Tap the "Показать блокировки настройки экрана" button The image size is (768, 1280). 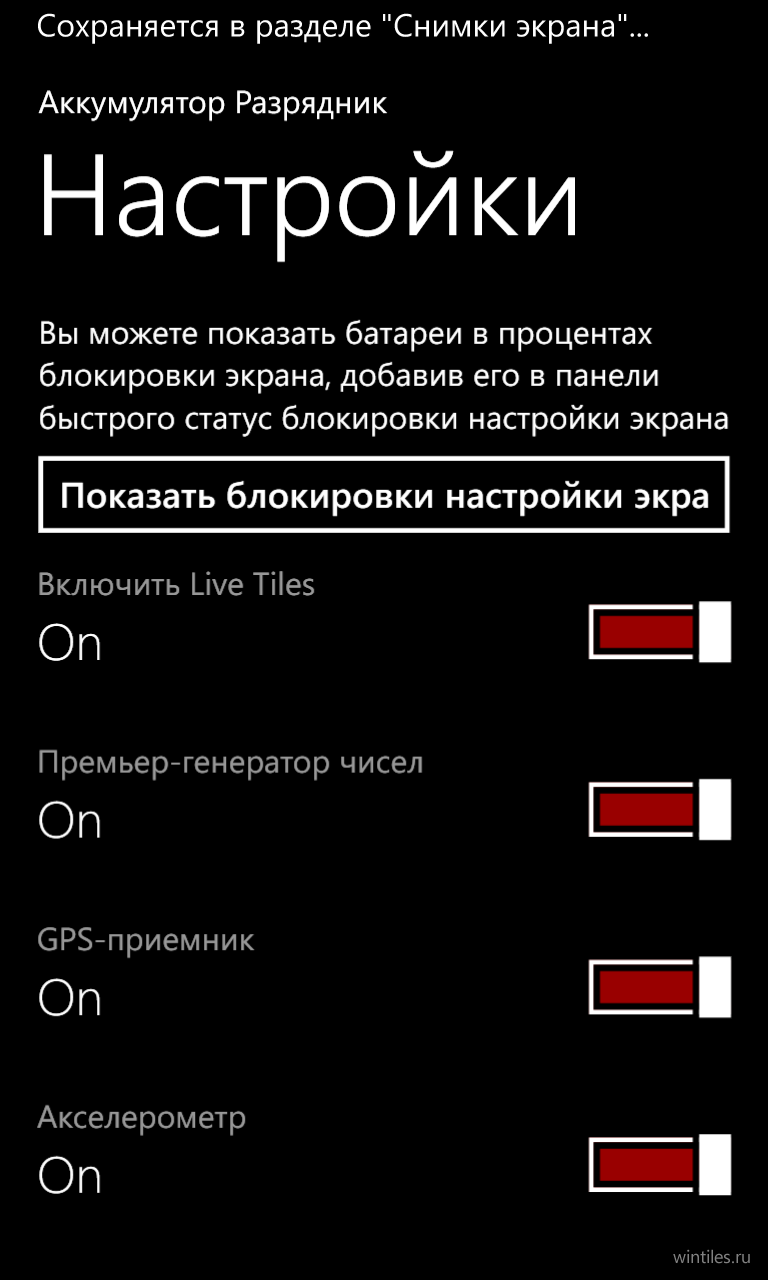384,495
